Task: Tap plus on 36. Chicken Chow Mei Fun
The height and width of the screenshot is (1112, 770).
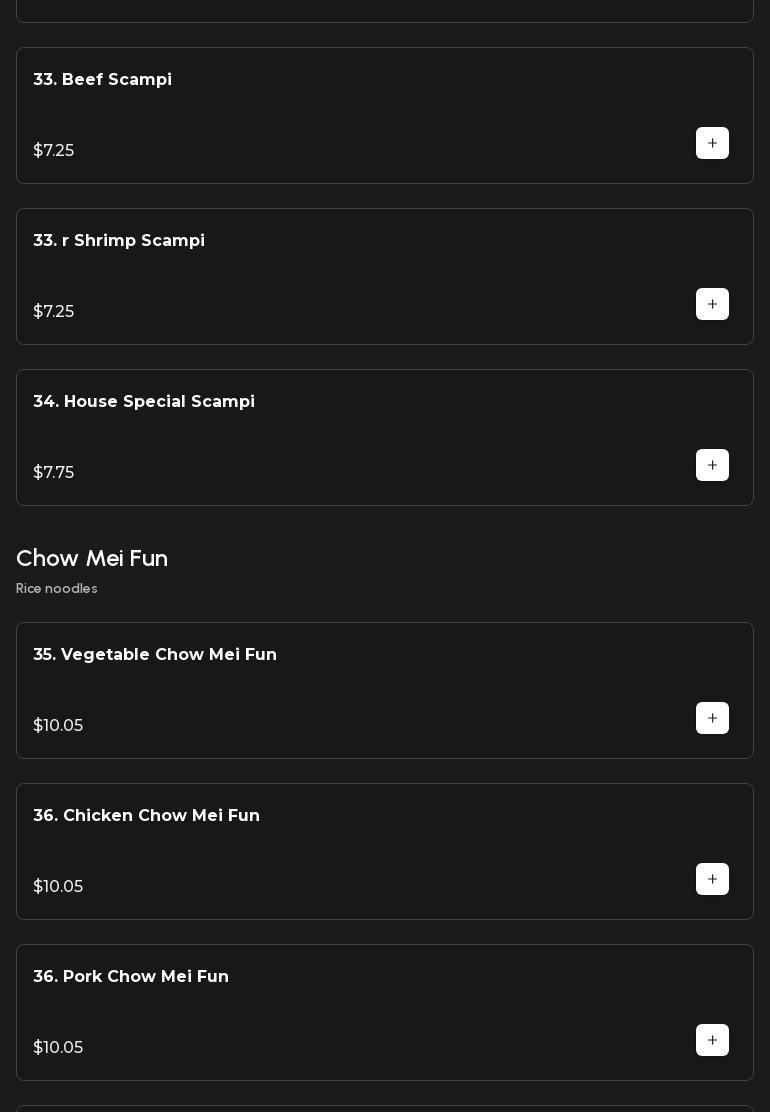Action: (712, 879)
